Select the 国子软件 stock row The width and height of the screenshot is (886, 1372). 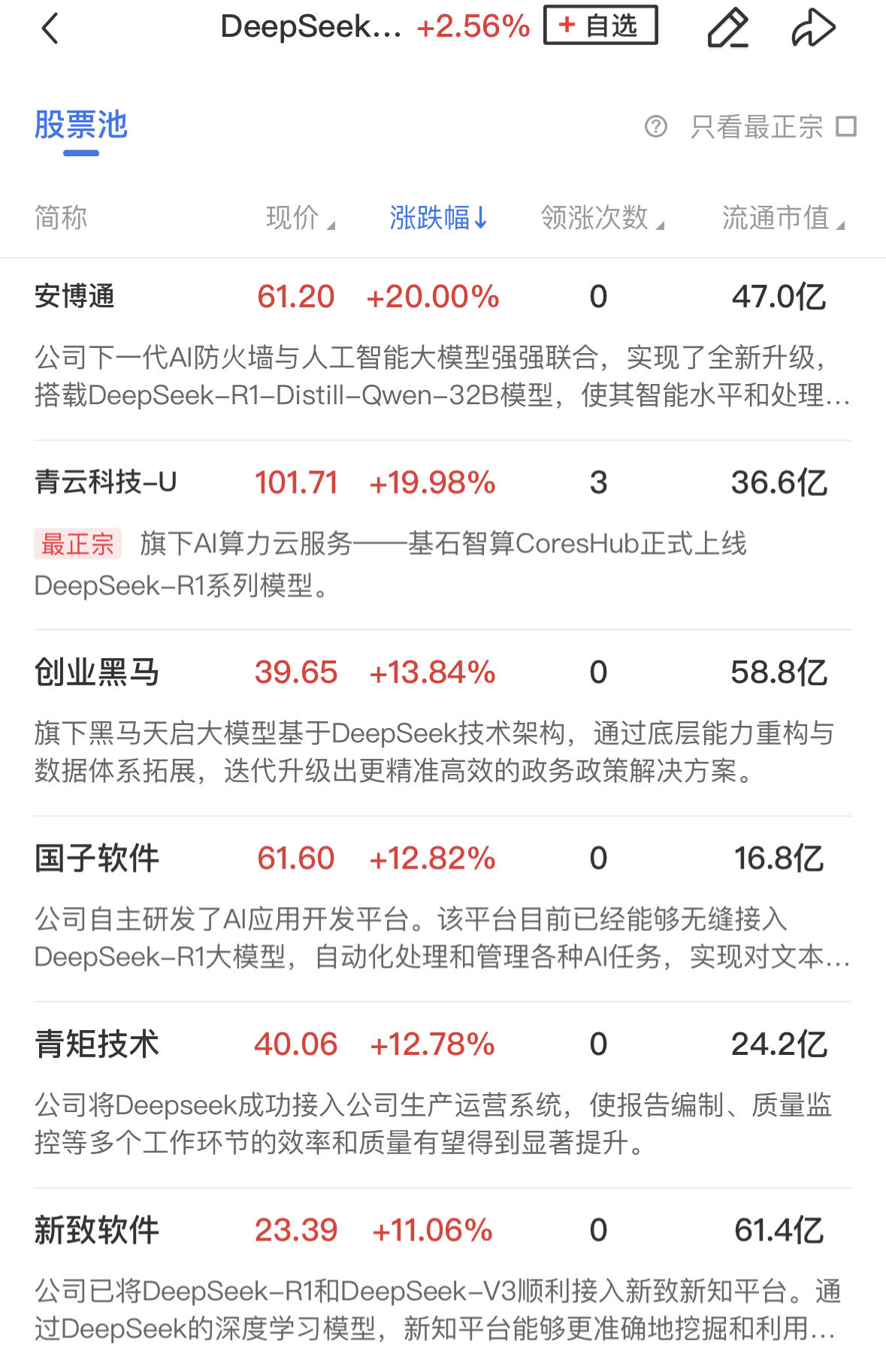coord(96,858)
